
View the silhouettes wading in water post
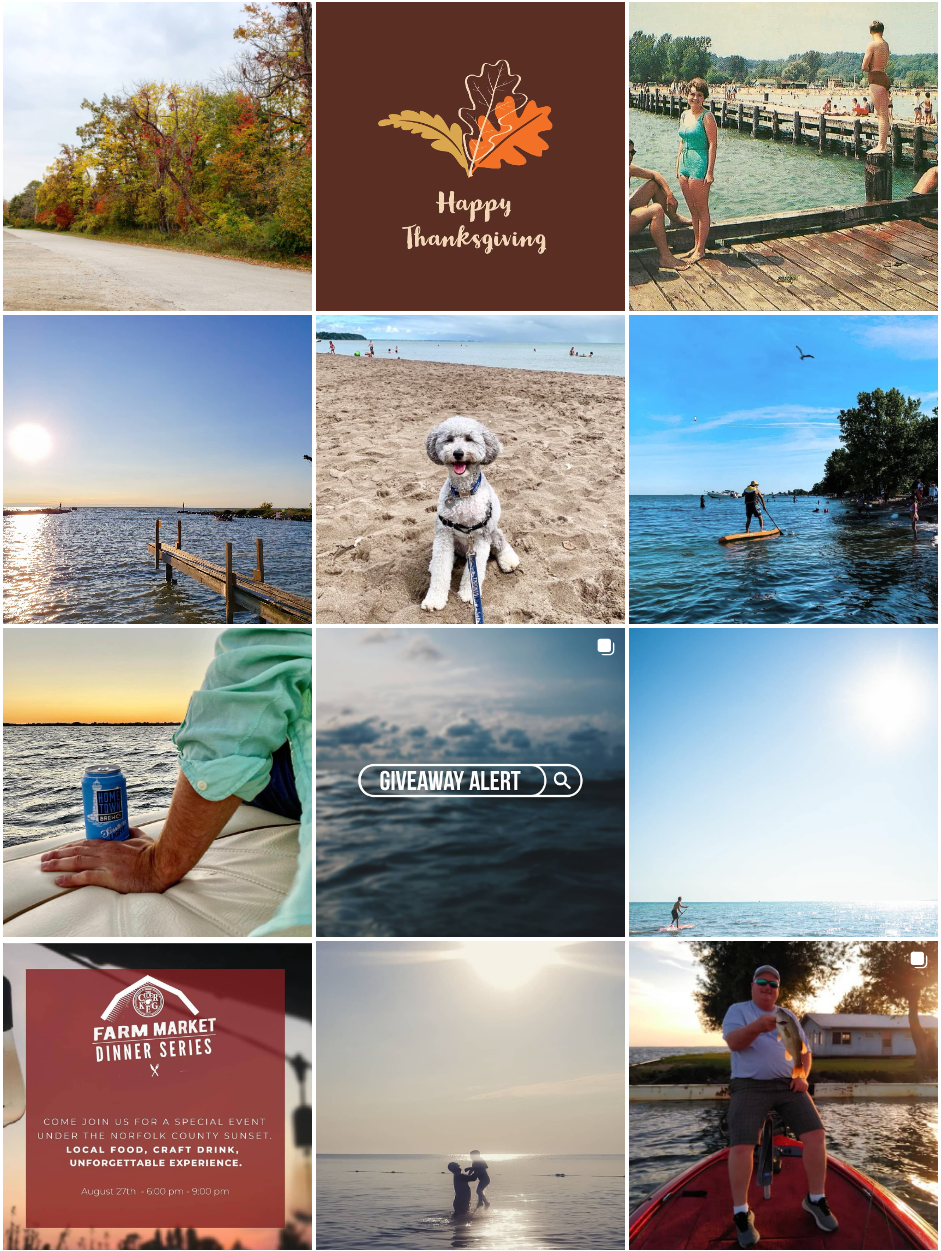470,1095
